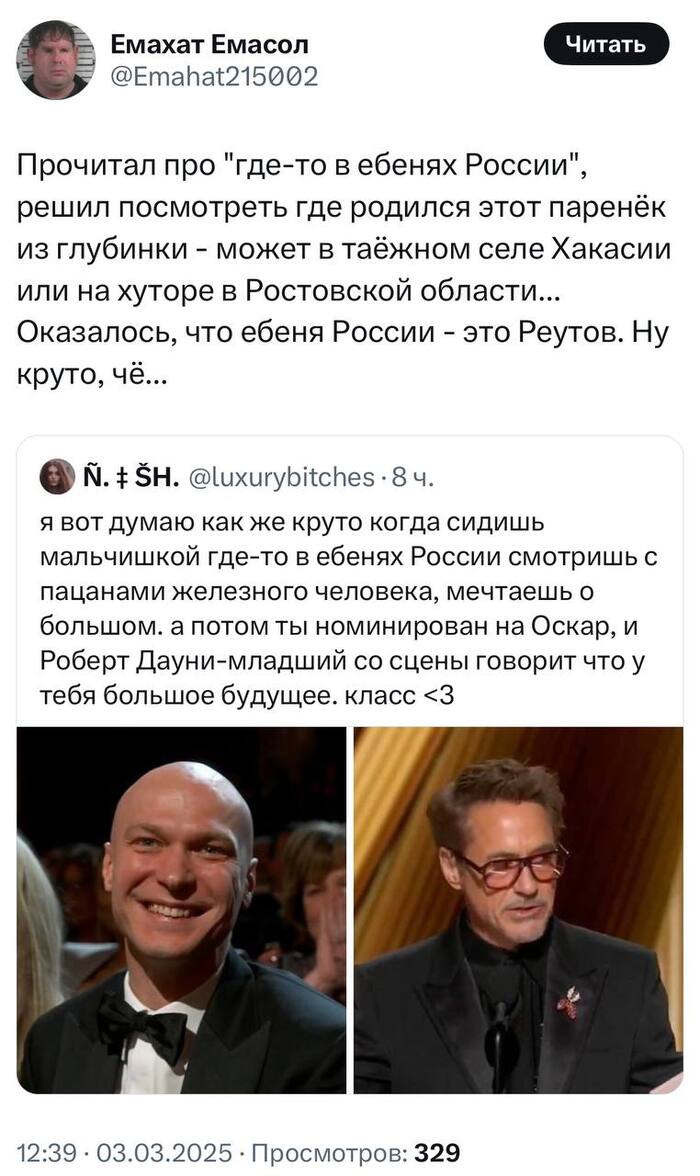
Task: Tap the Читать follow button
Action: (606, 44)
